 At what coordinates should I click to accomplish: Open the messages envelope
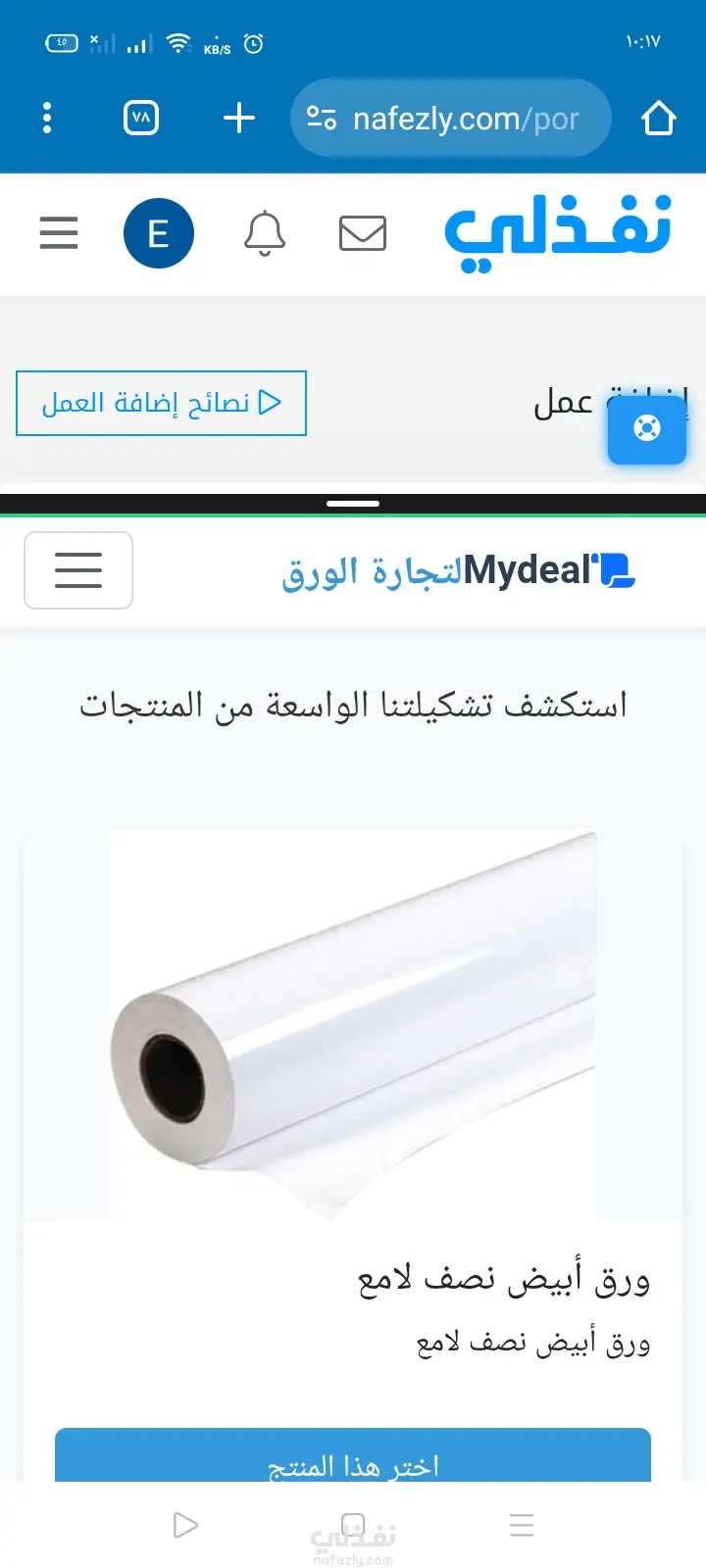click(x=363, y=233)
